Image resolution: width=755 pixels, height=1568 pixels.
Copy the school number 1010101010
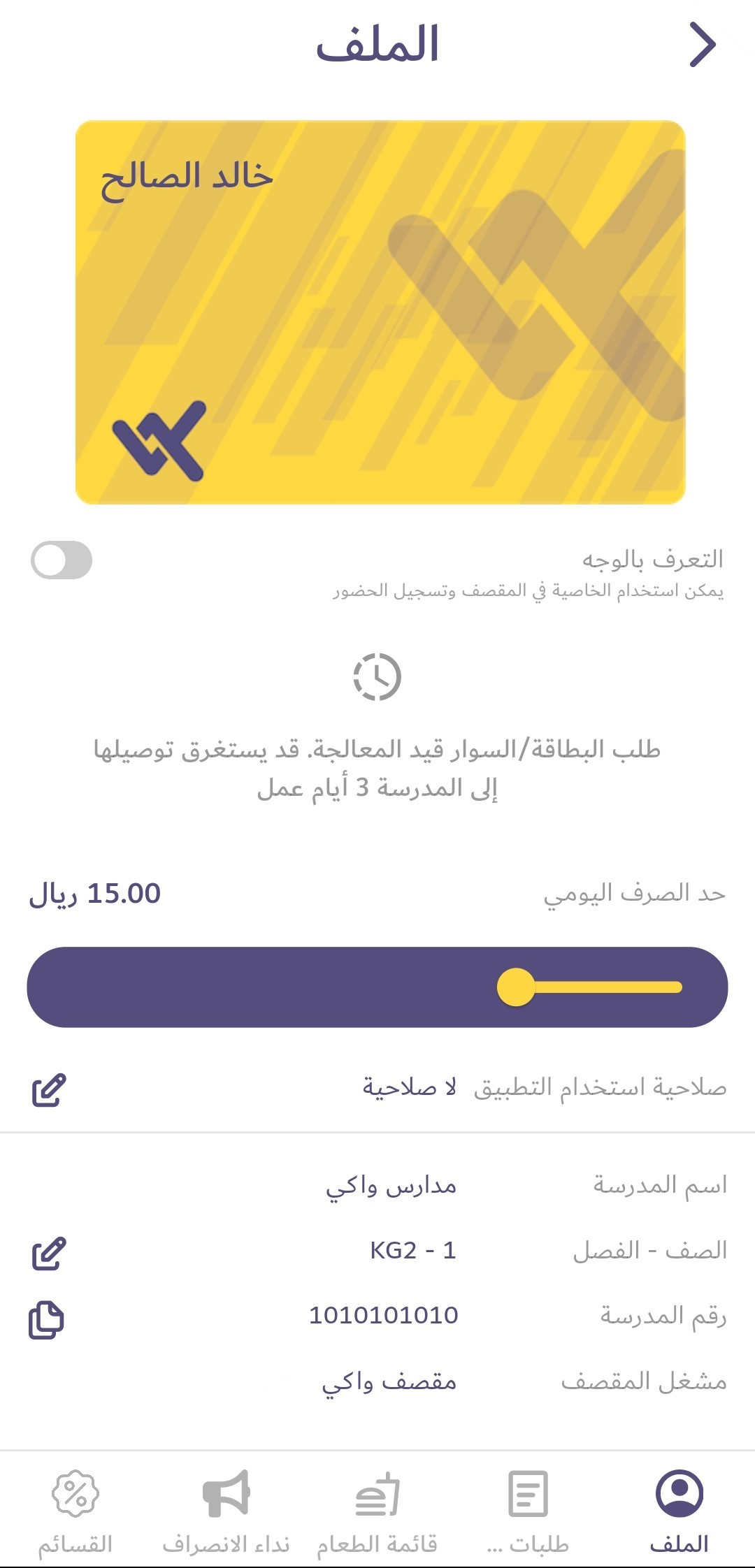[47, 1320]
